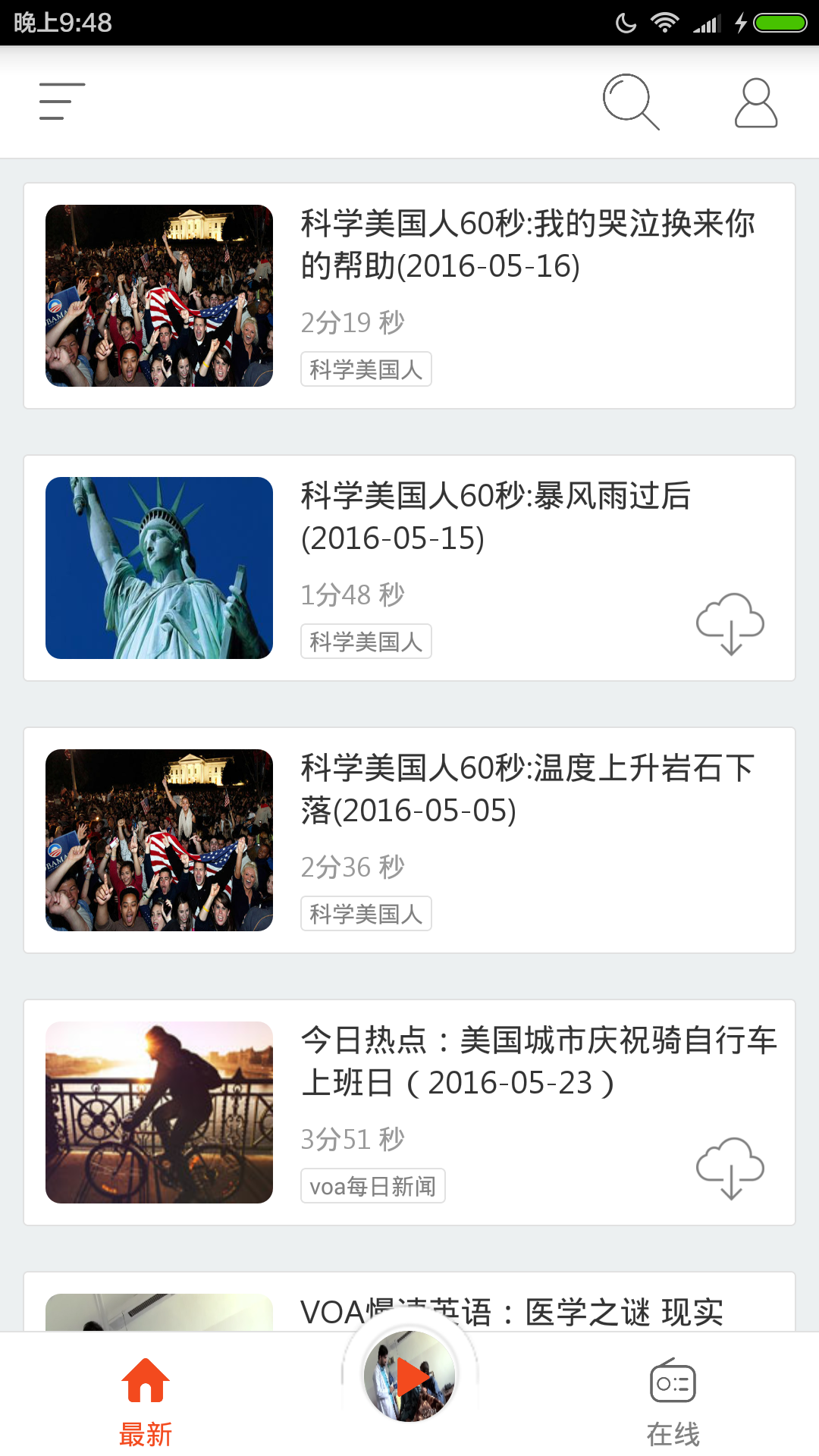Open 我的哭泣换来你的帮助 (2016-05-16) episode
The image size is (819, 1456).
pyautogui.click(x=527, y=244)
